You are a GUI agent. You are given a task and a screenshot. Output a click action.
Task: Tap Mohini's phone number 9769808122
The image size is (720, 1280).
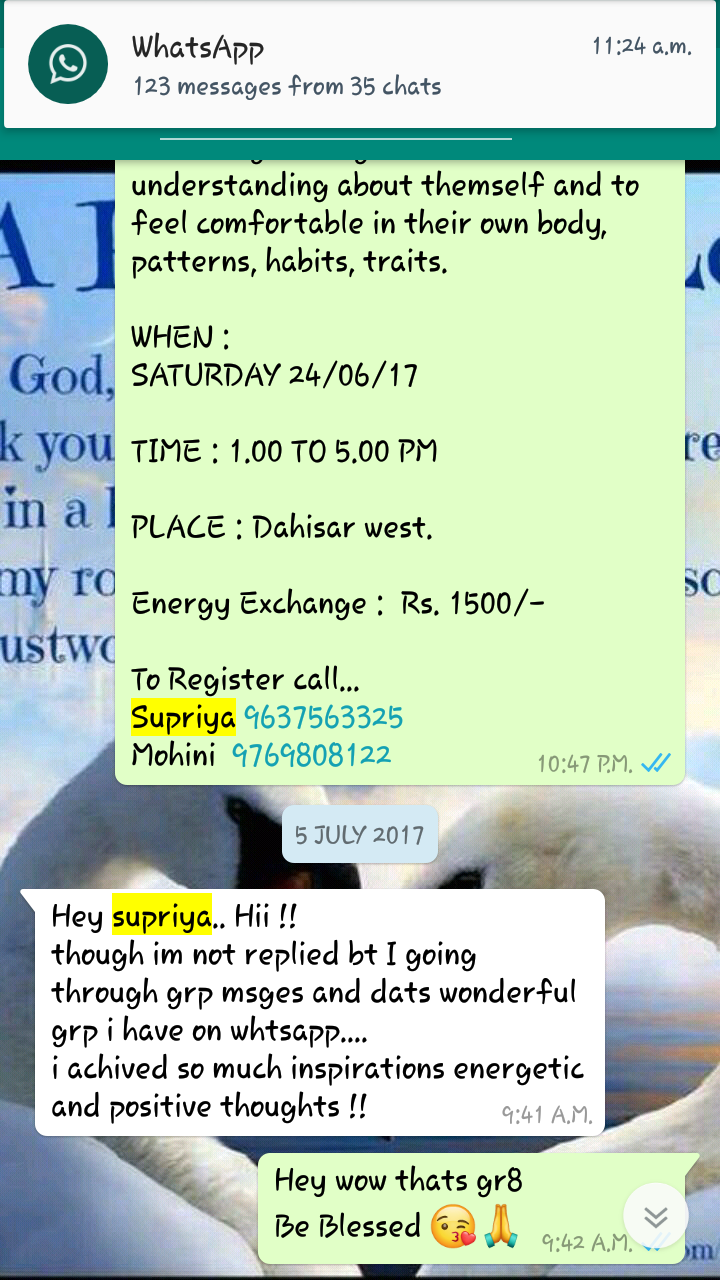(x=311, y=755)
